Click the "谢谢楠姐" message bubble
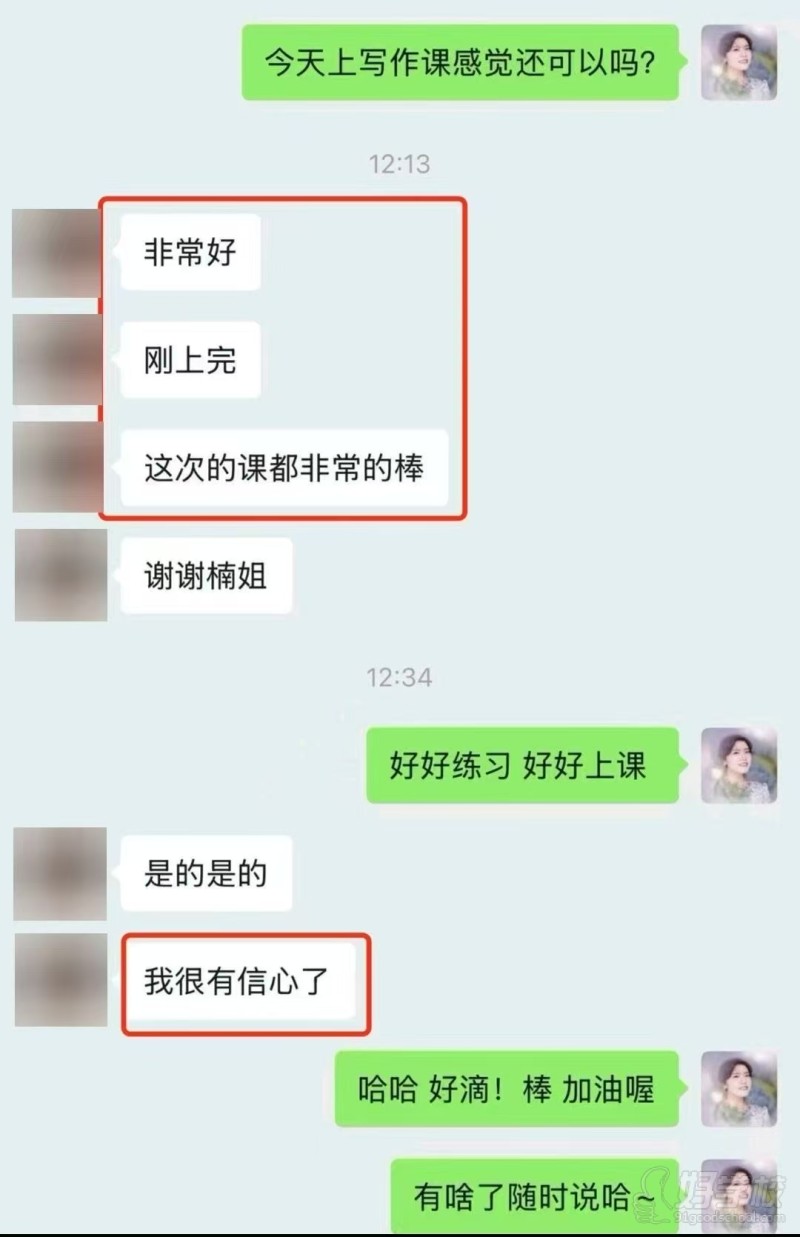The image size is (800, 1237). (204, 573)
